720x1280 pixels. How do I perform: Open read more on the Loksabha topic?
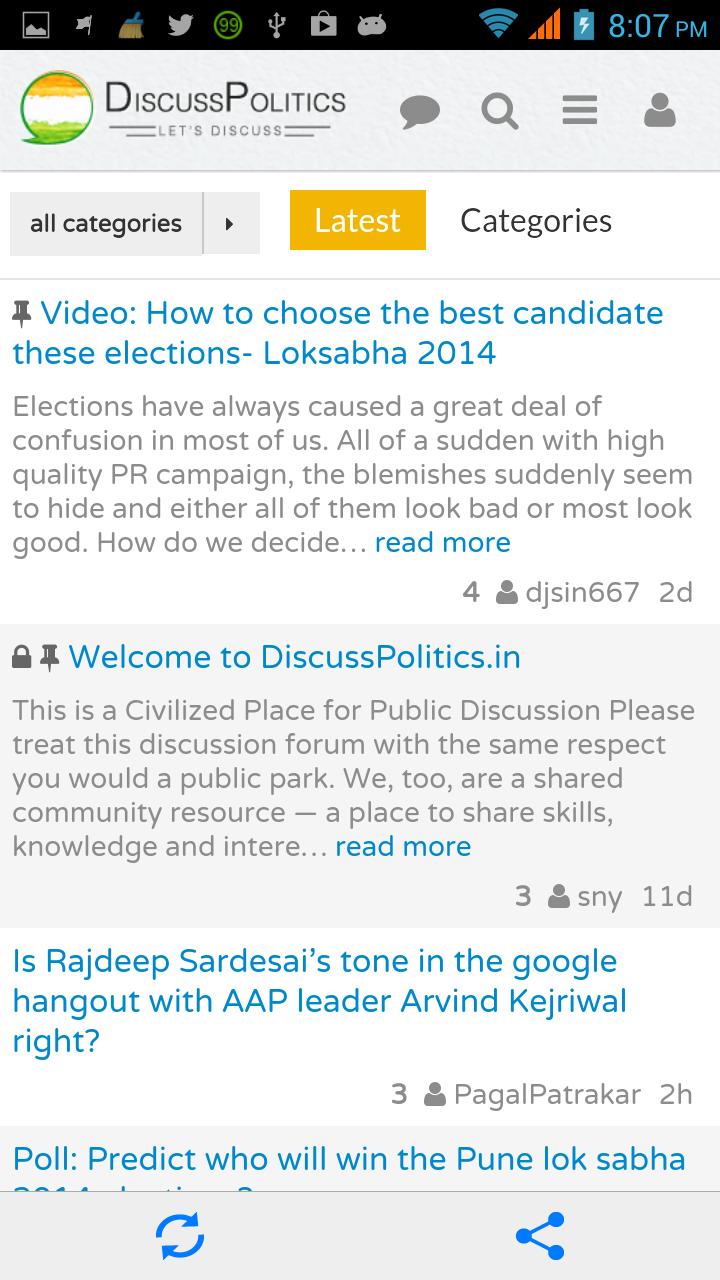(442, 542)
